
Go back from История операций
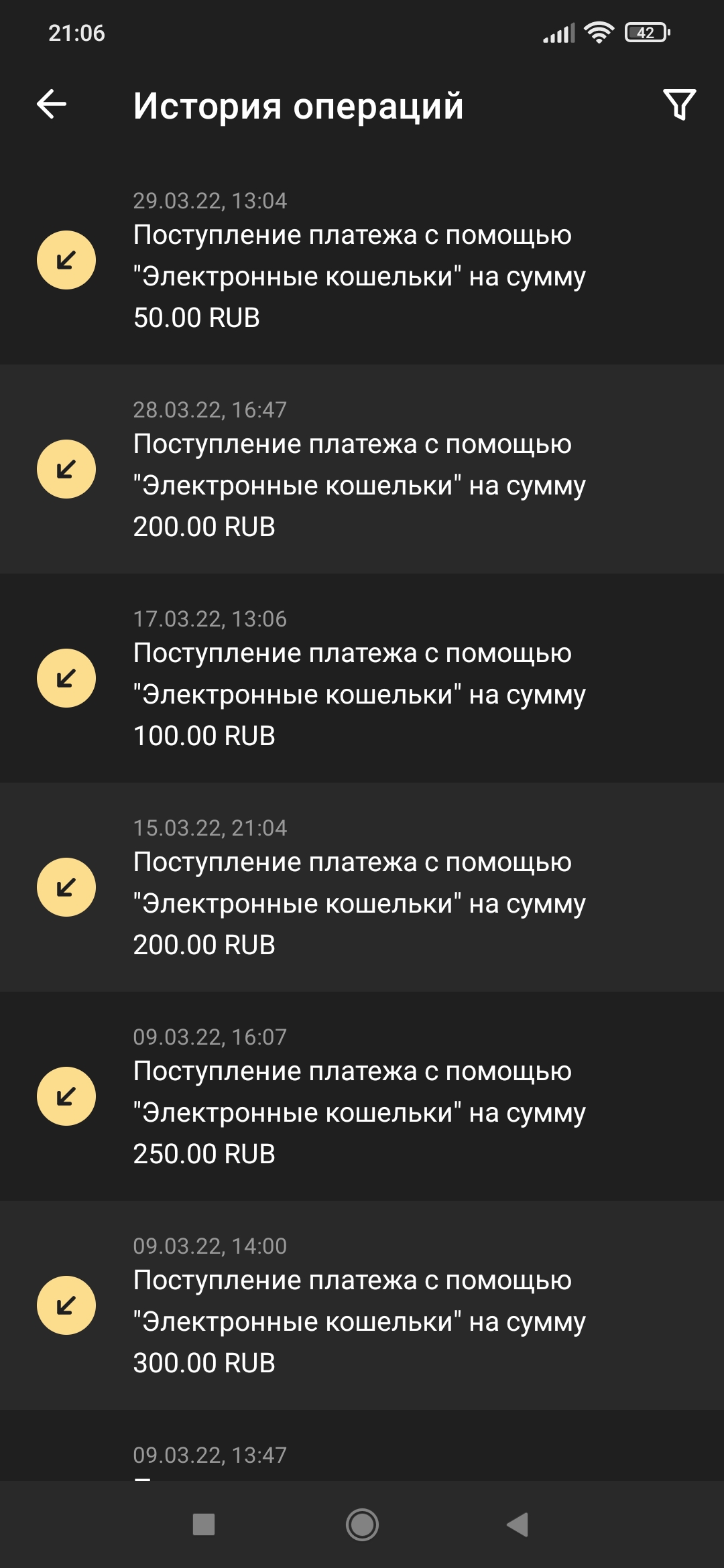[x=52, y=105]
